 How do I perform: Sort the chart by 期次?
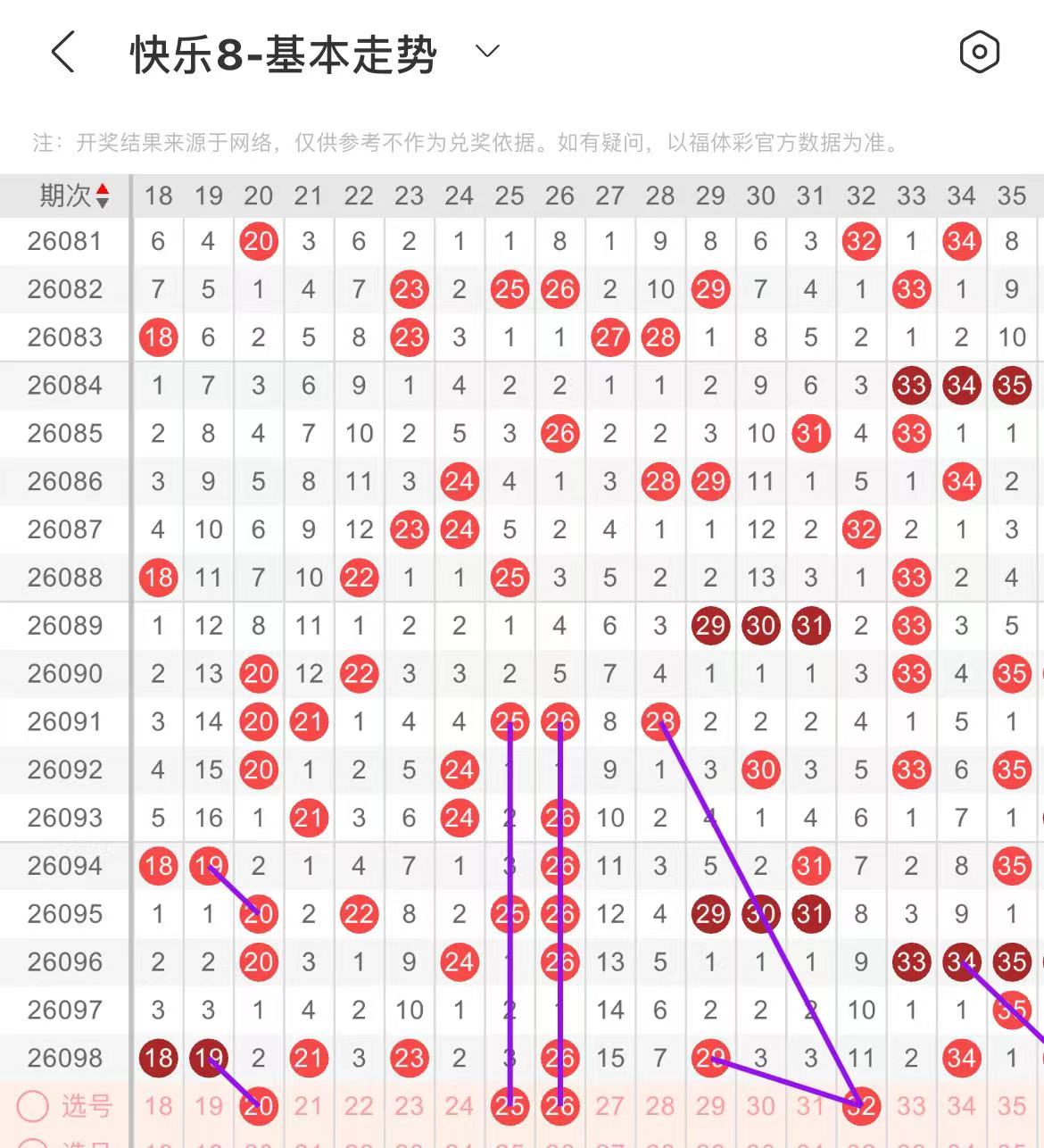coord(75,195)
